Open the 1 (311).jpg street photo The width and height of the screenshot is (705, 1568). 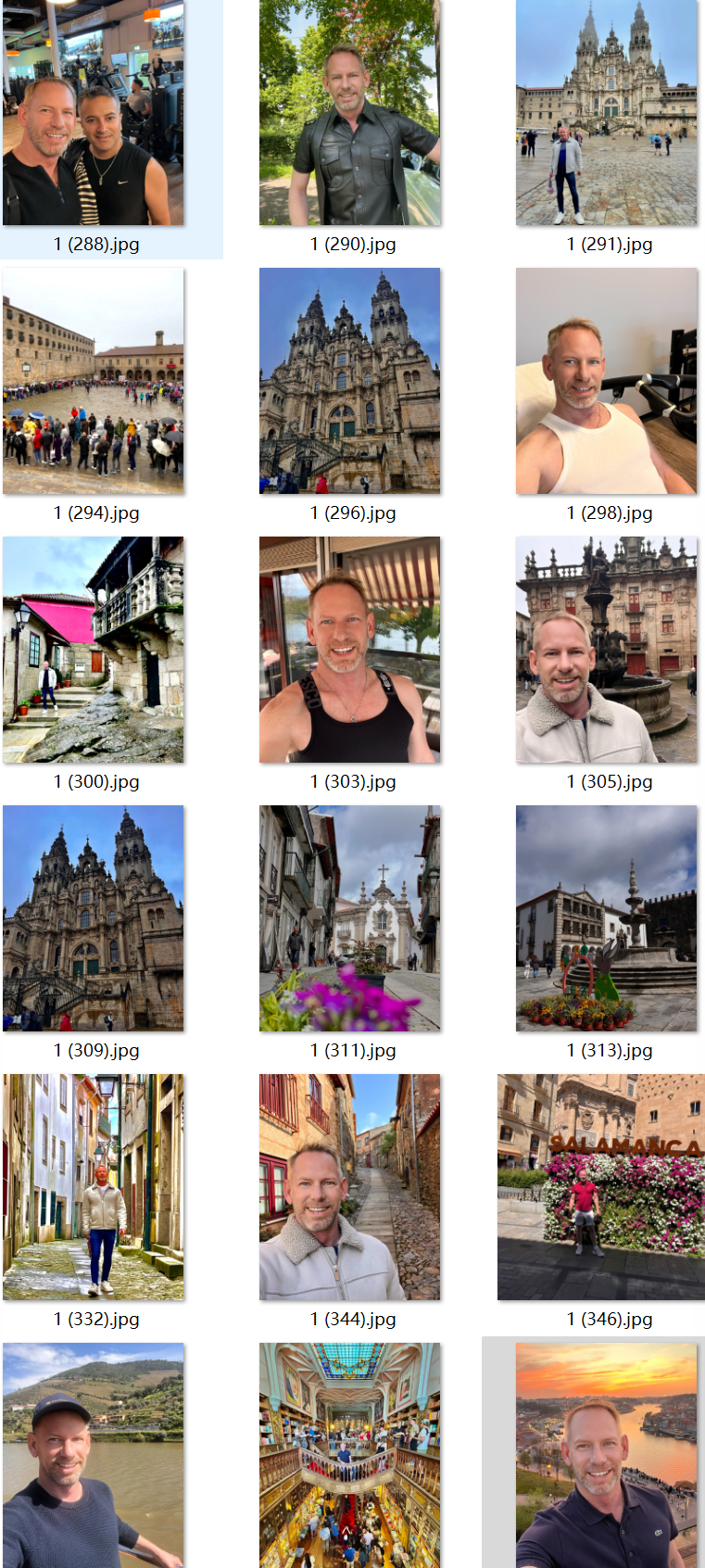(x=349, y=918)
